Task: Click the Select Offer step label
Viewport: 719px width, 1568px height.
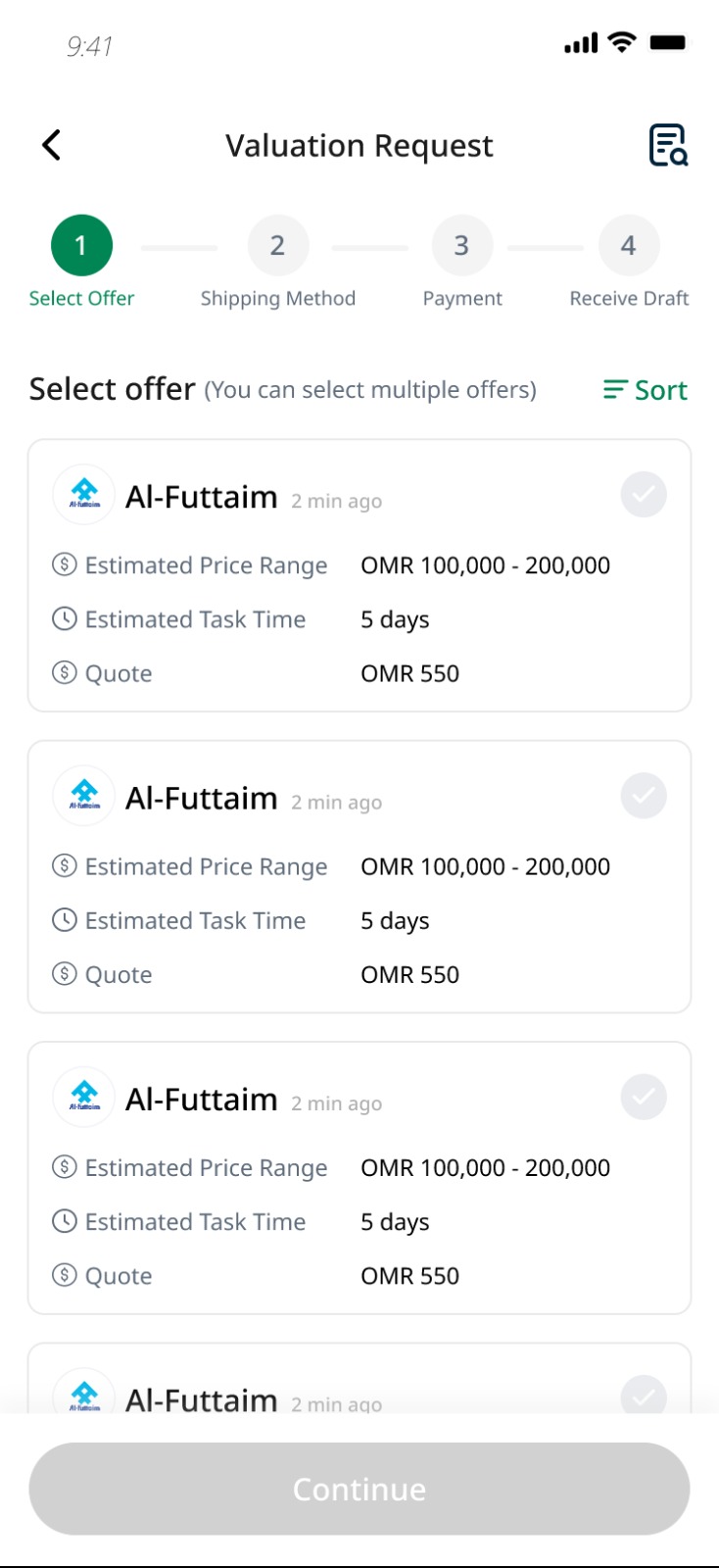Action: click(x=81, y=298)
